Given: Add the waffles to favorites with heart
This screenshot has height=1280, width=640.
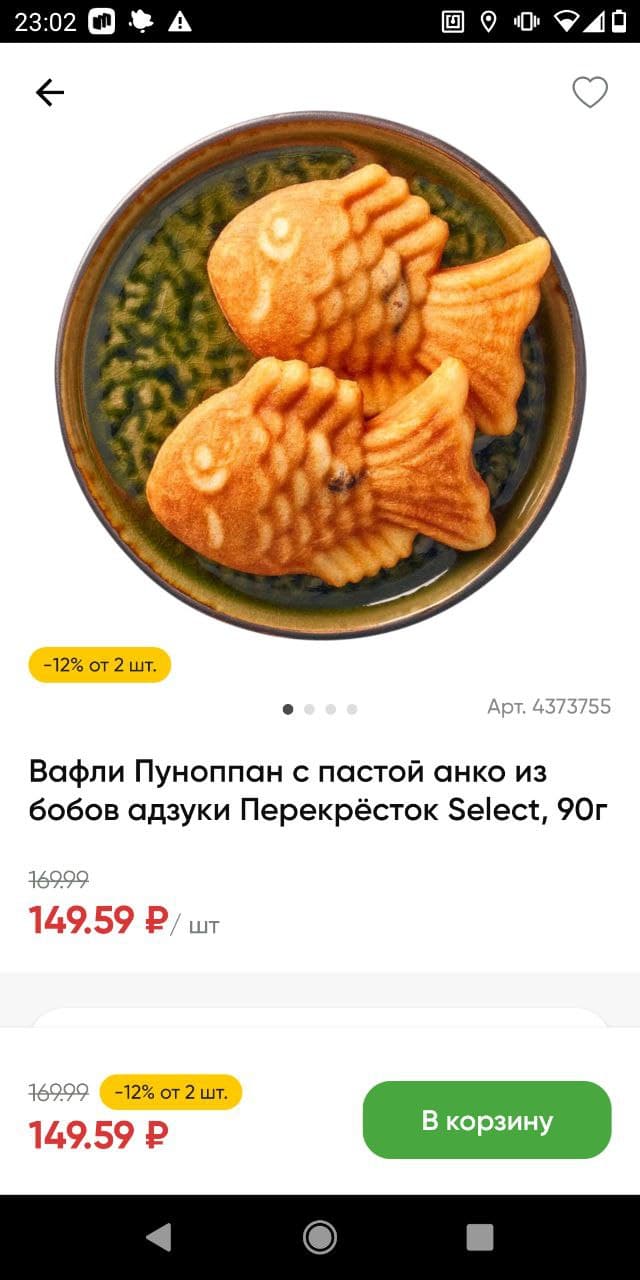Looking at the screenshot, I should click(590, 92).
